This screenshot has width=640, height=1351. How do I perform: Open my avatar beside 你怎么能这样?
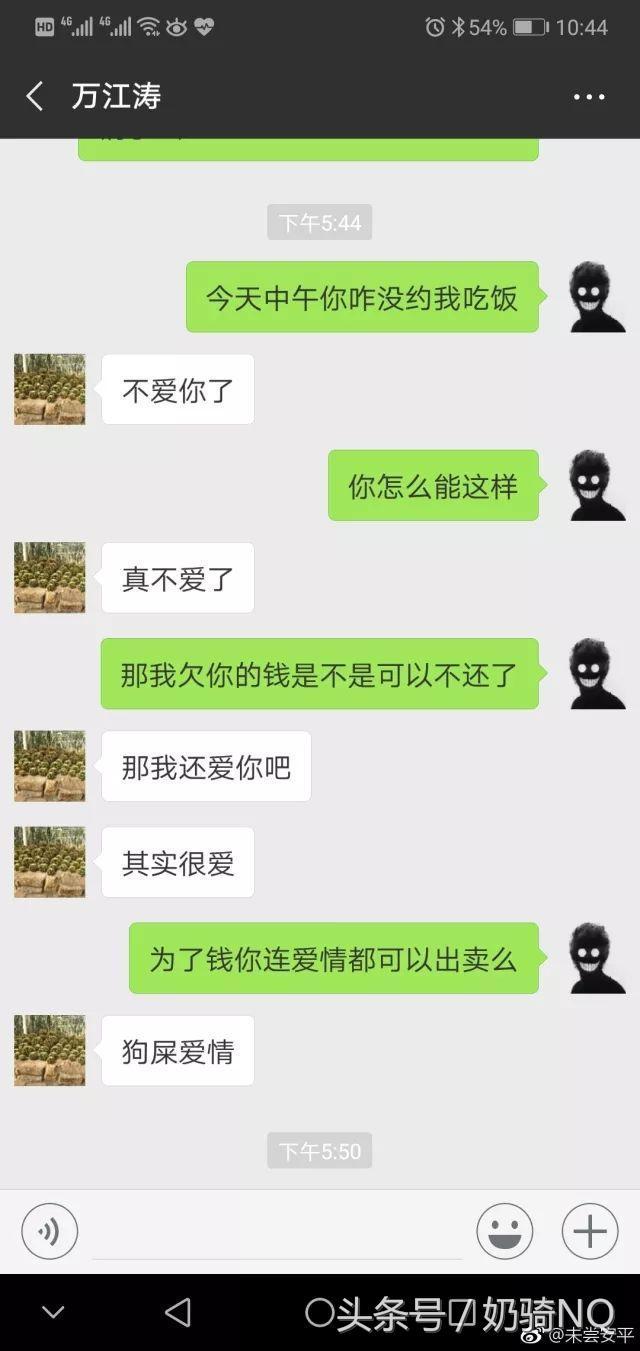point(597,485)
